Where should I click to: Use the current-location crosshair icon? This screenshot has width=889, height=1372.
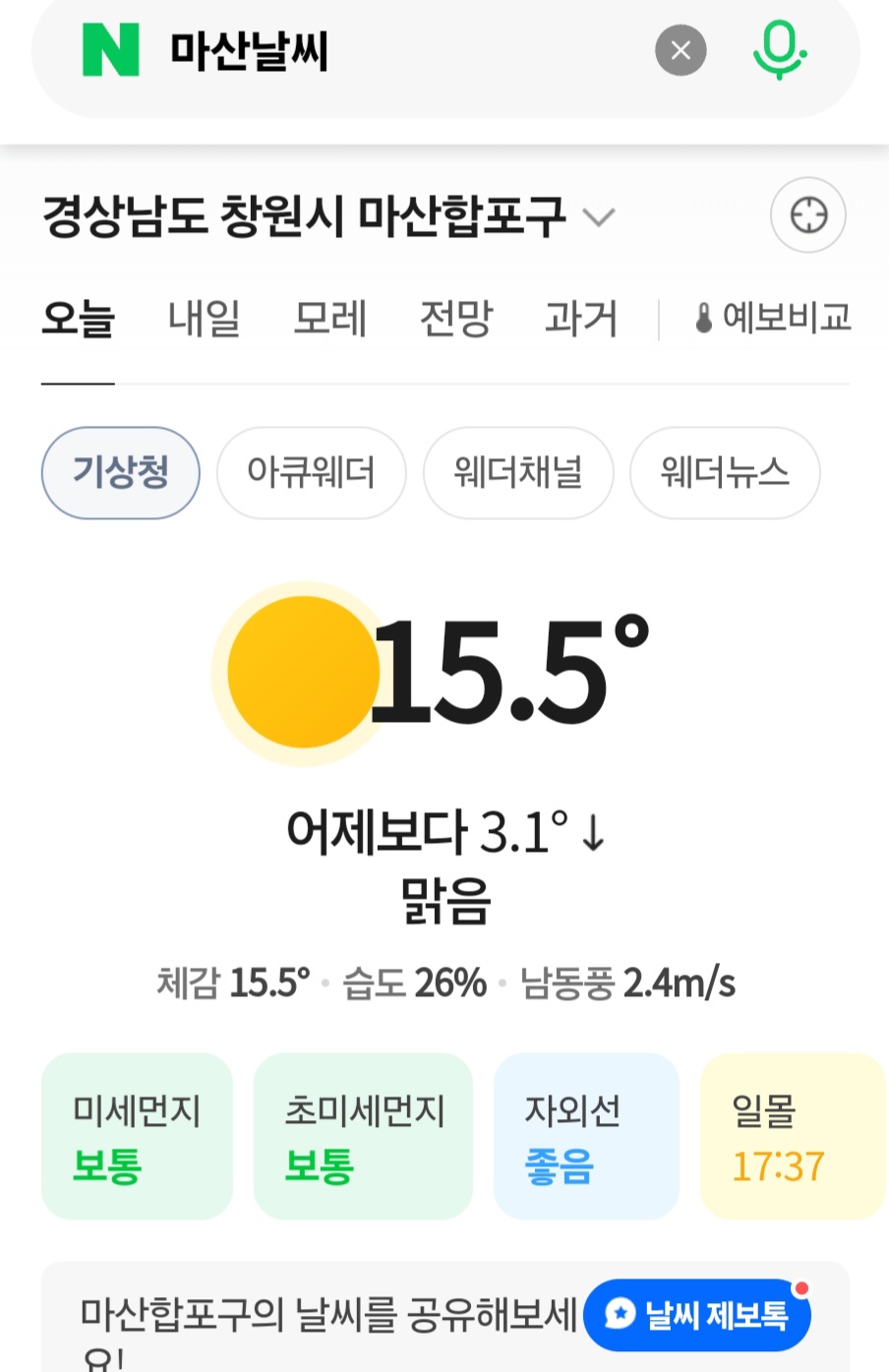click(808, 215)
